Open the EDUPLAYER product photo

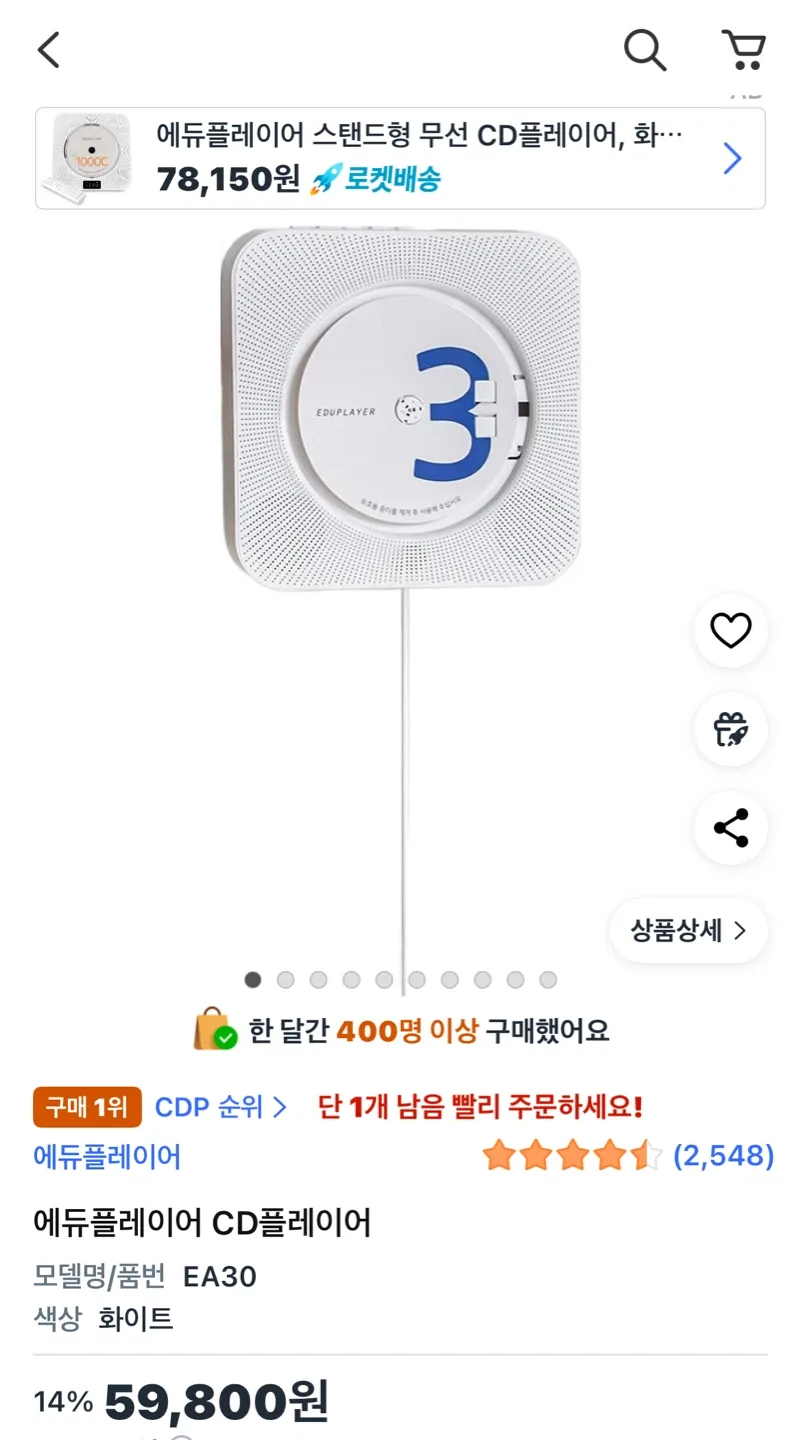[402, 410]
